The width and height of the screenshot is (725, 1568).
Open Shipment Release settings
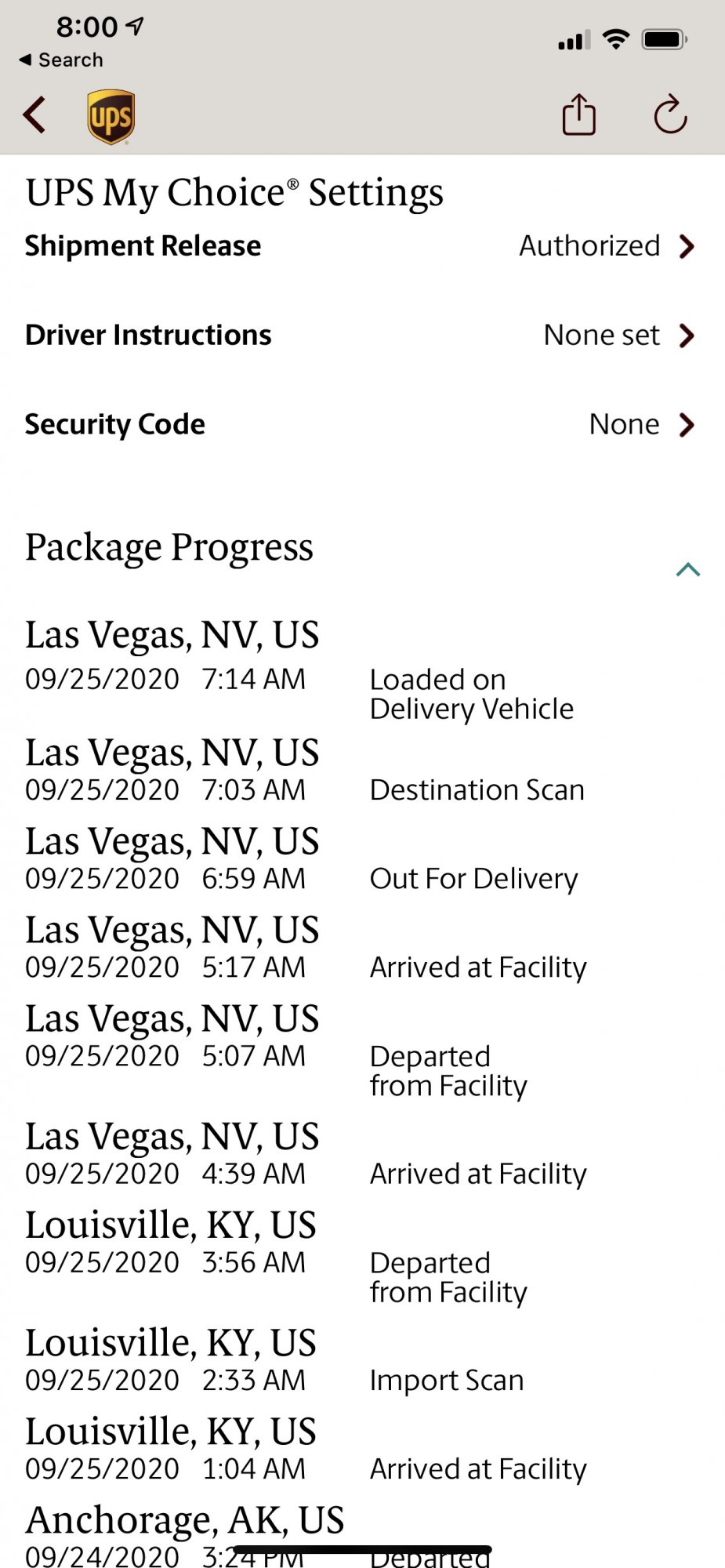point(361,246)
